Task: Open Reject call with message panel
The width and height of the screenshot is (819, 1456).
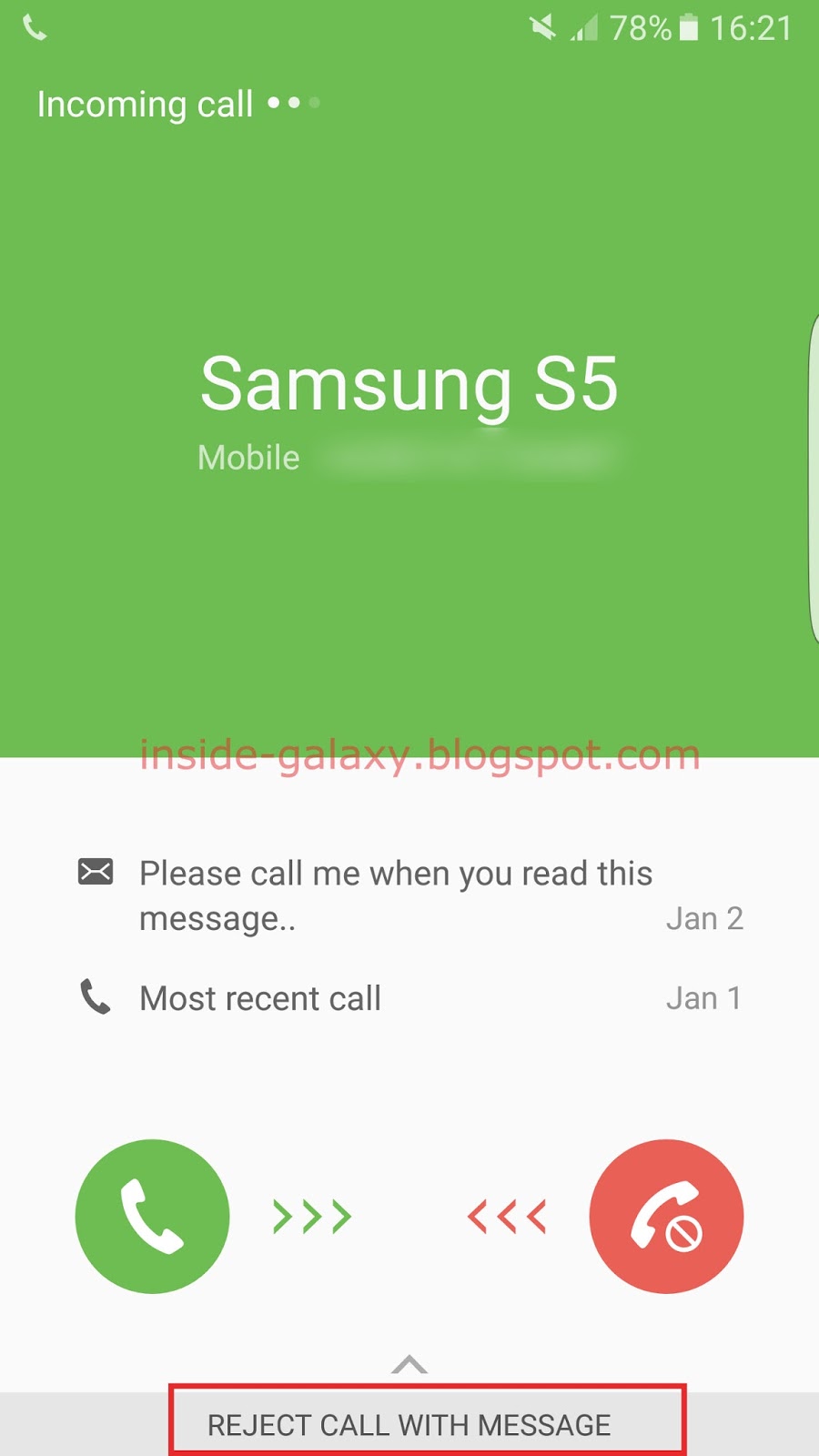Action: click(x=409, y=1423)
